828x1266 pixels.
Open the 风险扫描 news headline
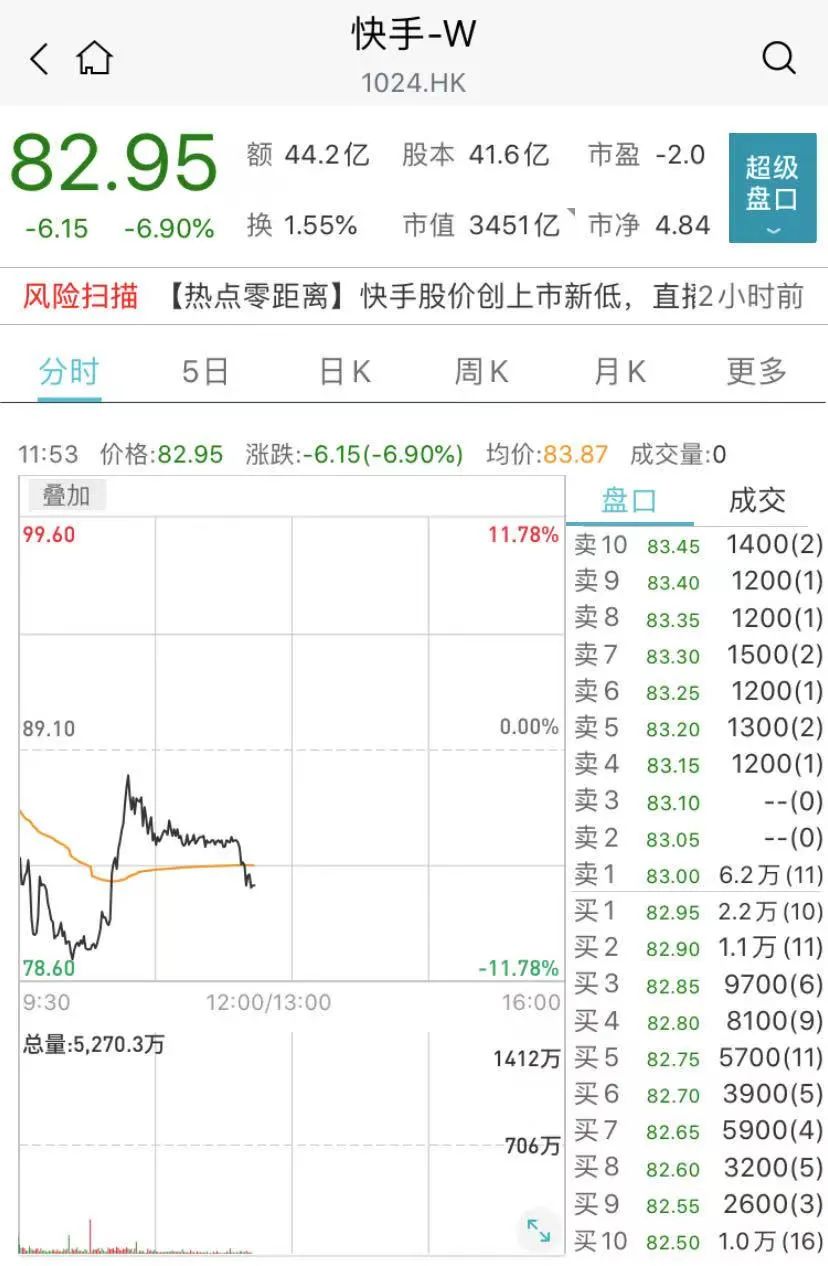(413, 296)
